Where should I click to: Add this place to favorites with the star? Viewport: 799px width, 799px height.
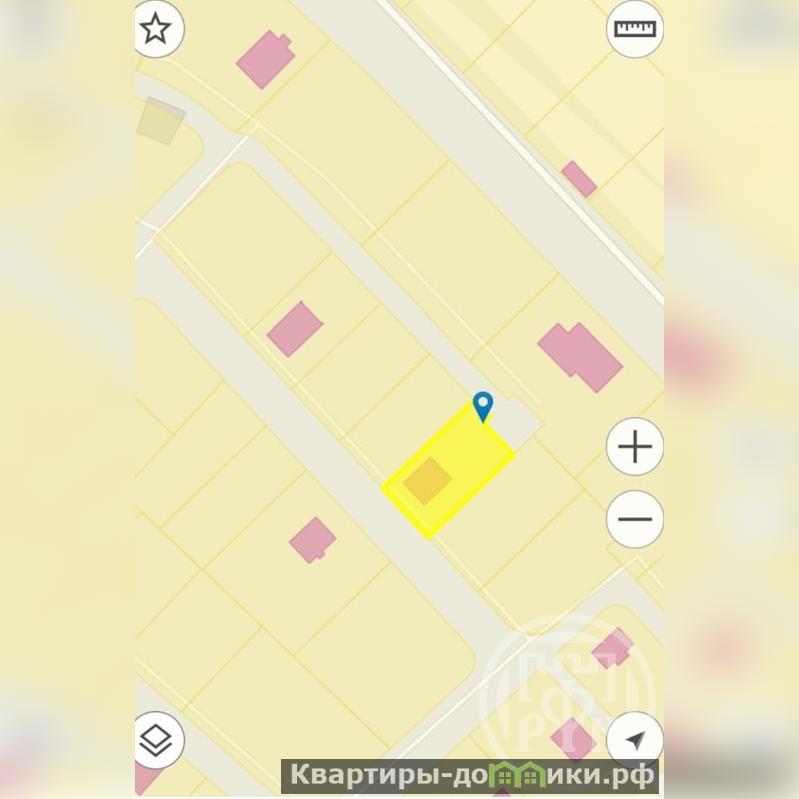click(156, 29)
